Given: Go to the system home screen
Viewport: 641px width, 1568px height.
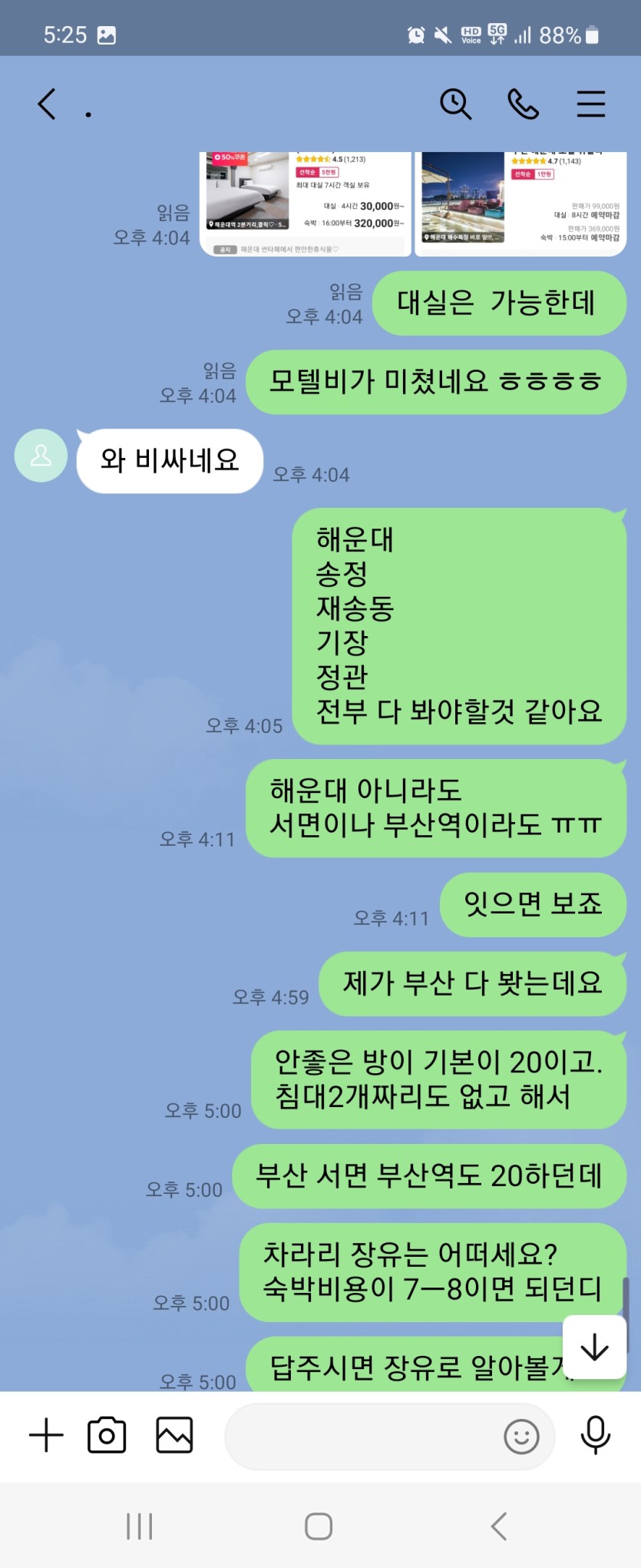Looking at the screenshot, I should [x=319, y=1526].
